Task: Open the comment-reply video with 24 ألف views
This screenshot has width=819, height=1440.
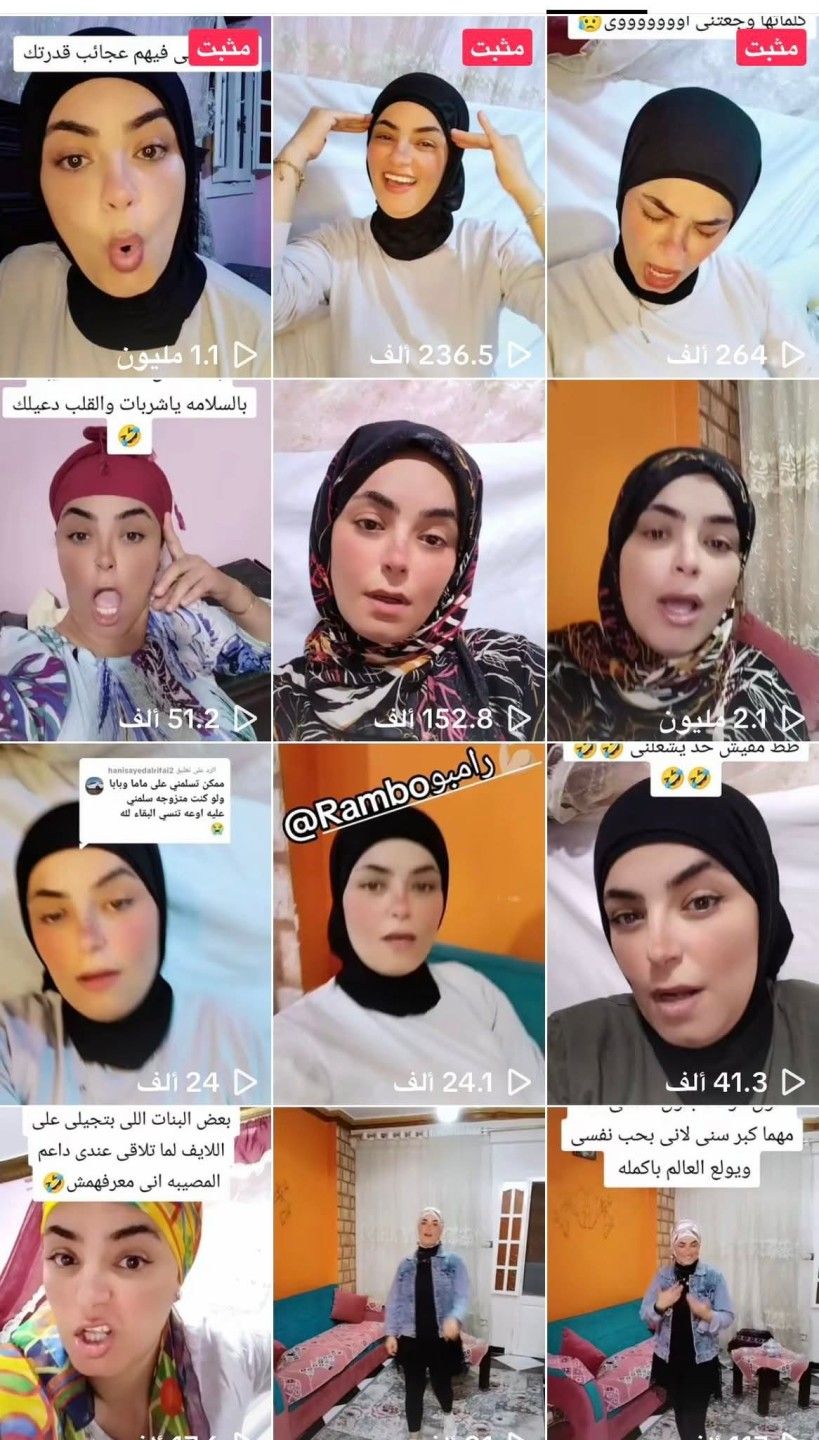Action: point(135,925)
